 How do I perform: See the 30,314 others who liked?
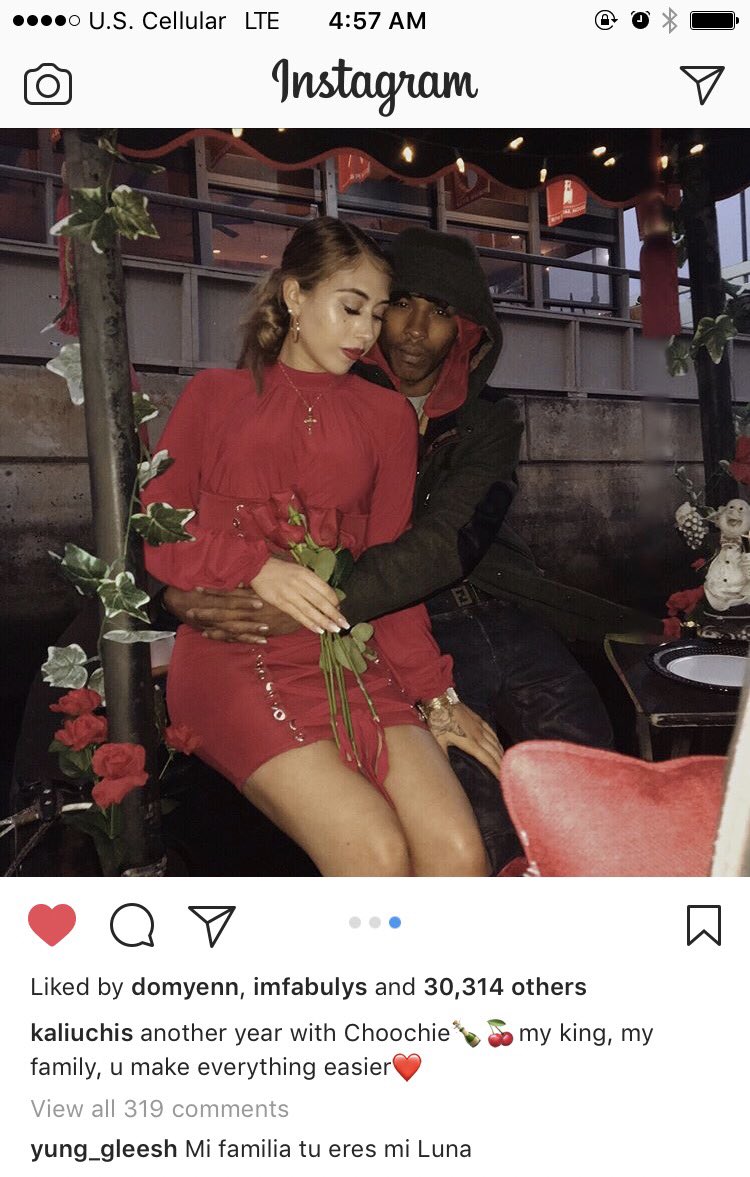[x=504, y=987]
